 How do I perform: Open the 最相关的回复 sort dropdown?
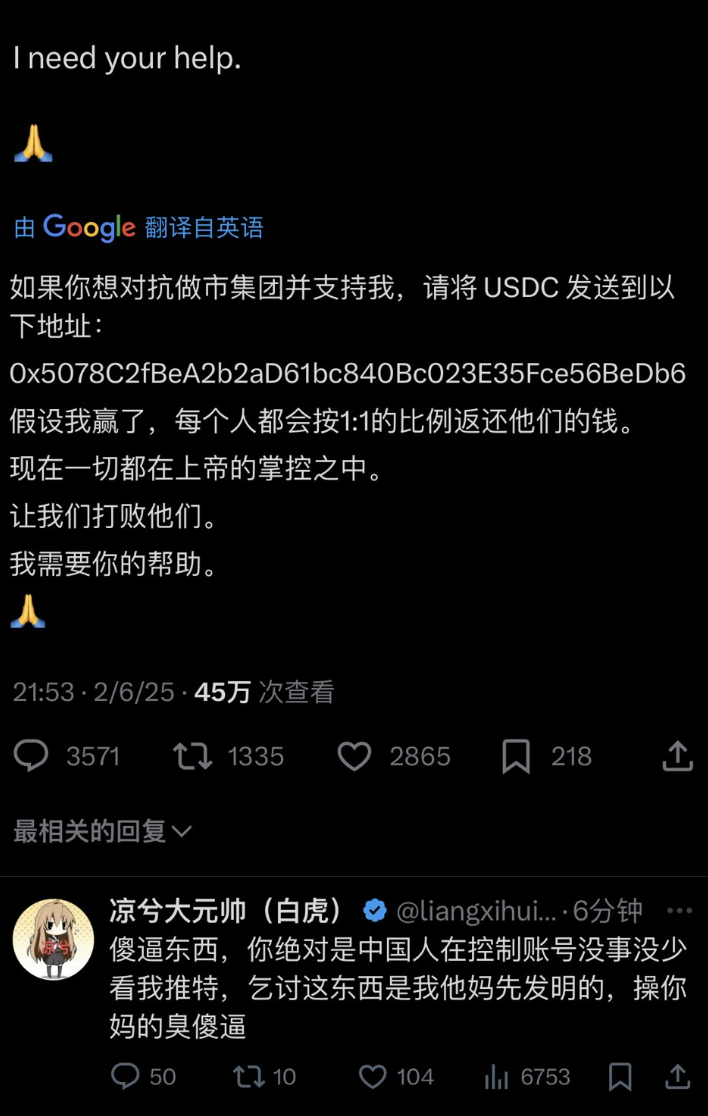click(x=102, y=830)
